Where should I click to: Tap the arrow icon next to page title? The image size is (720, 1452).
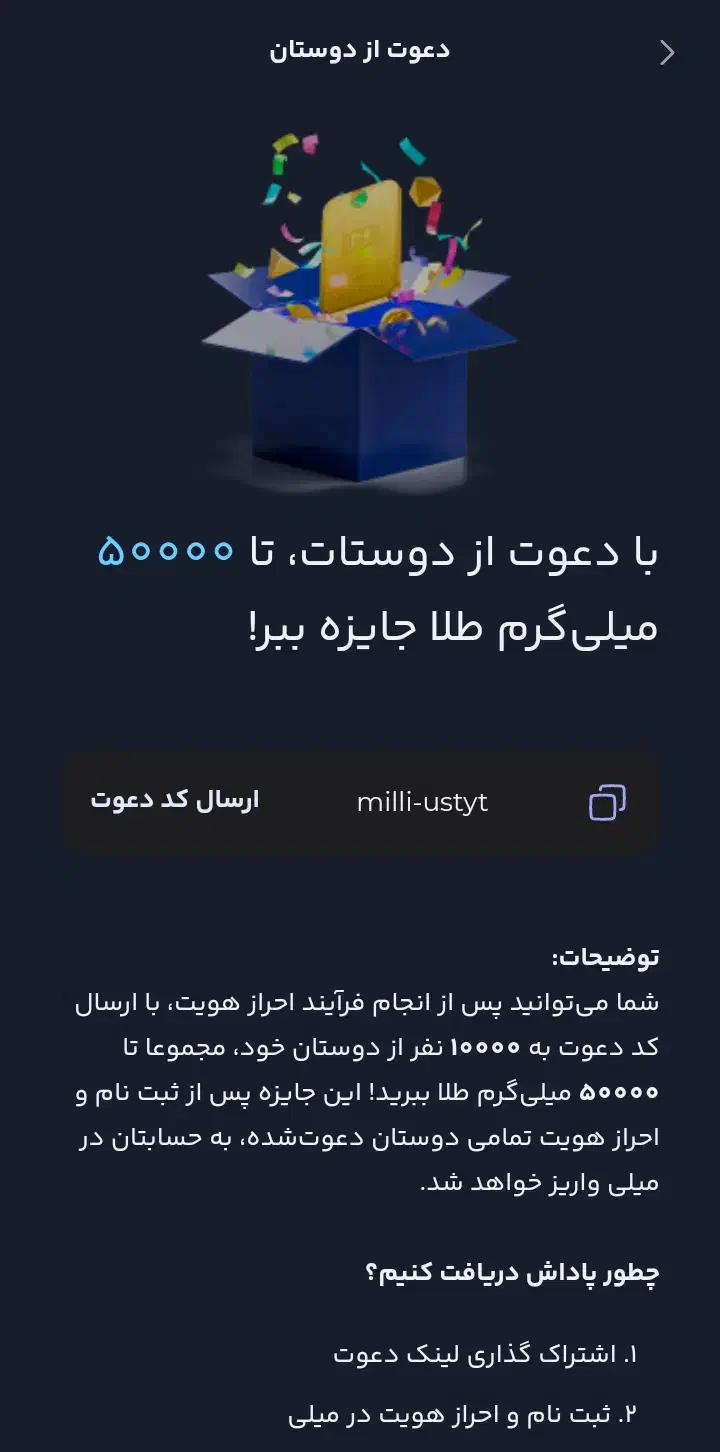(x=666, y=51)
